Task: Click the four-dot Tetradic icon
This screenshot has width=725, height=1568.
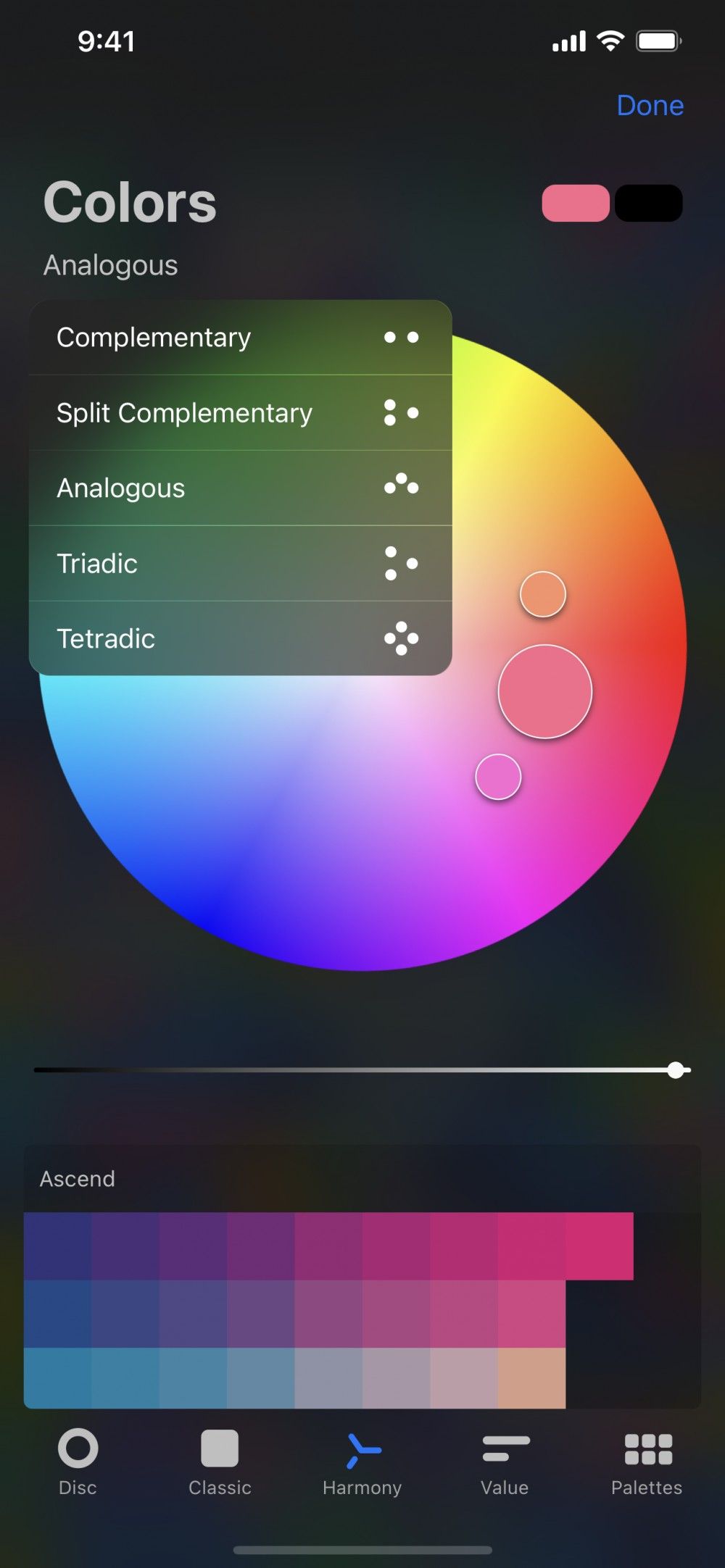Action: [399, 638]
